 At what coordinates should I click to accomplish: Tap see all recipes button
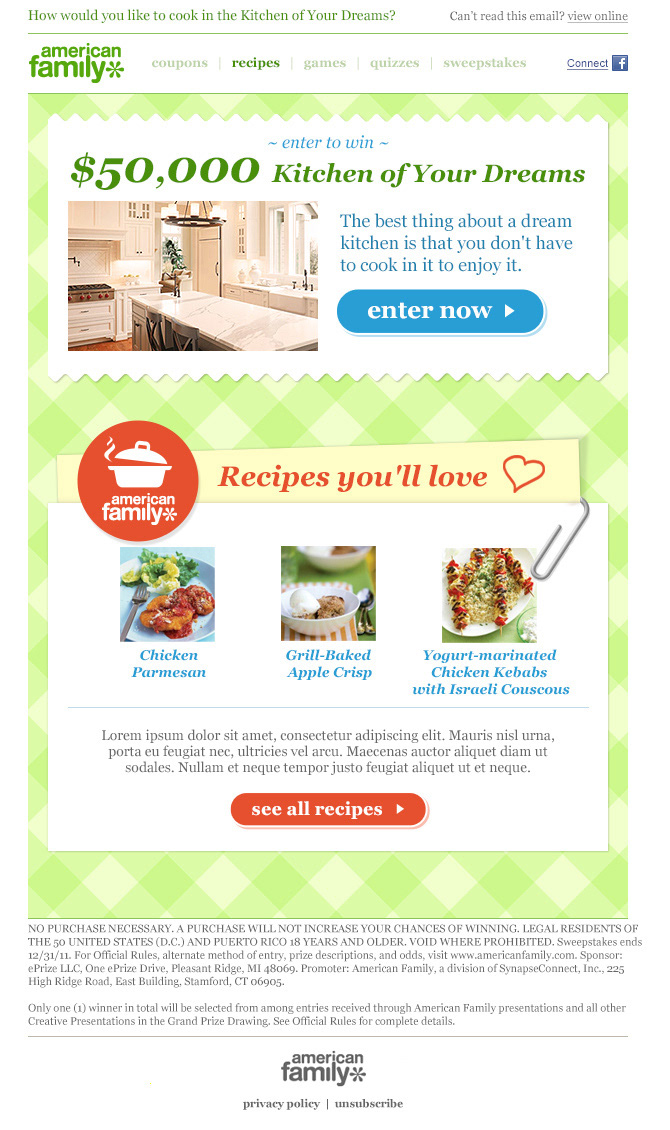(329, 809)
